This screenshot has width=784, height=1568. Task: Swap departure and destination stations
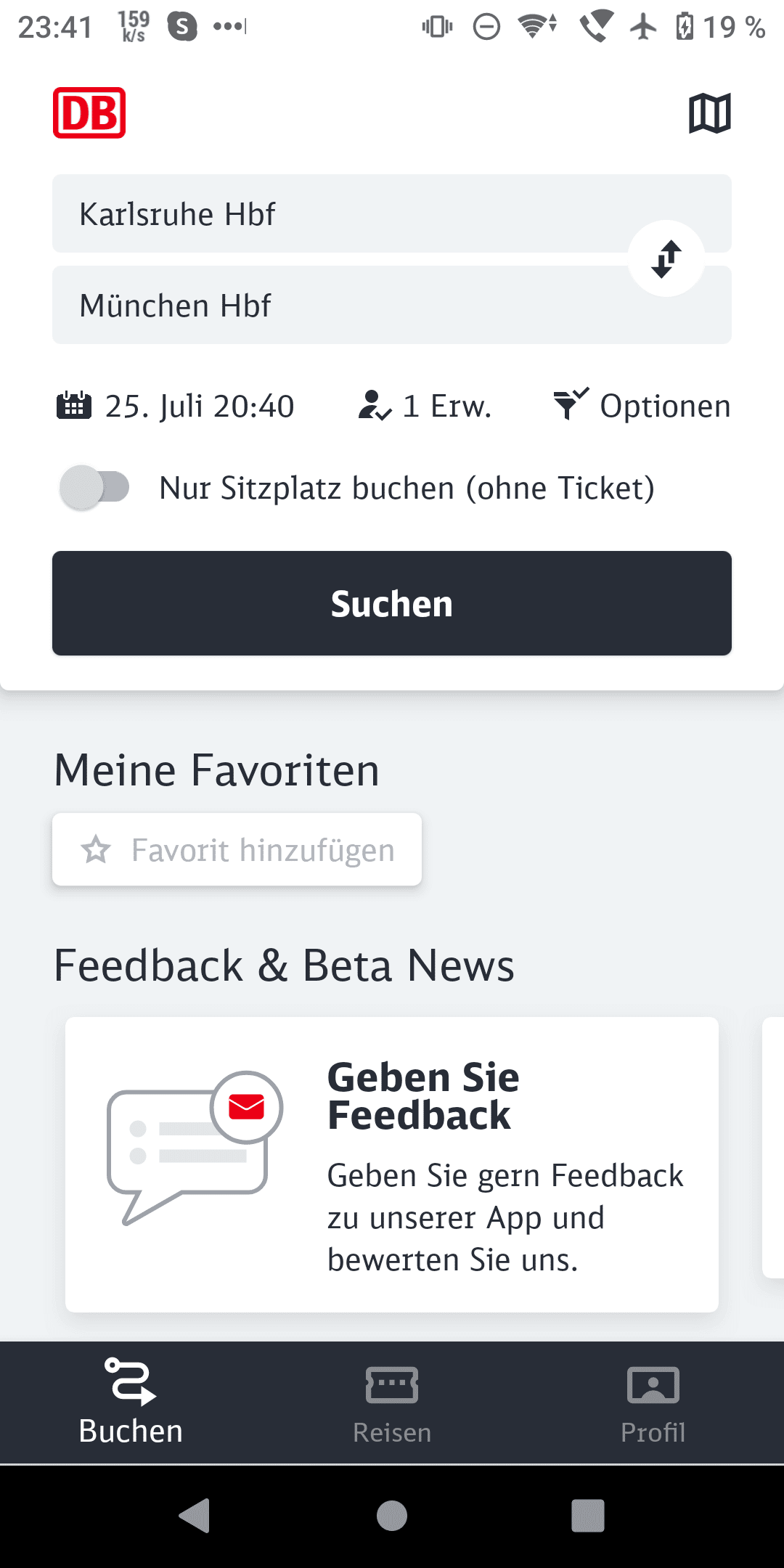pos(666,259)
